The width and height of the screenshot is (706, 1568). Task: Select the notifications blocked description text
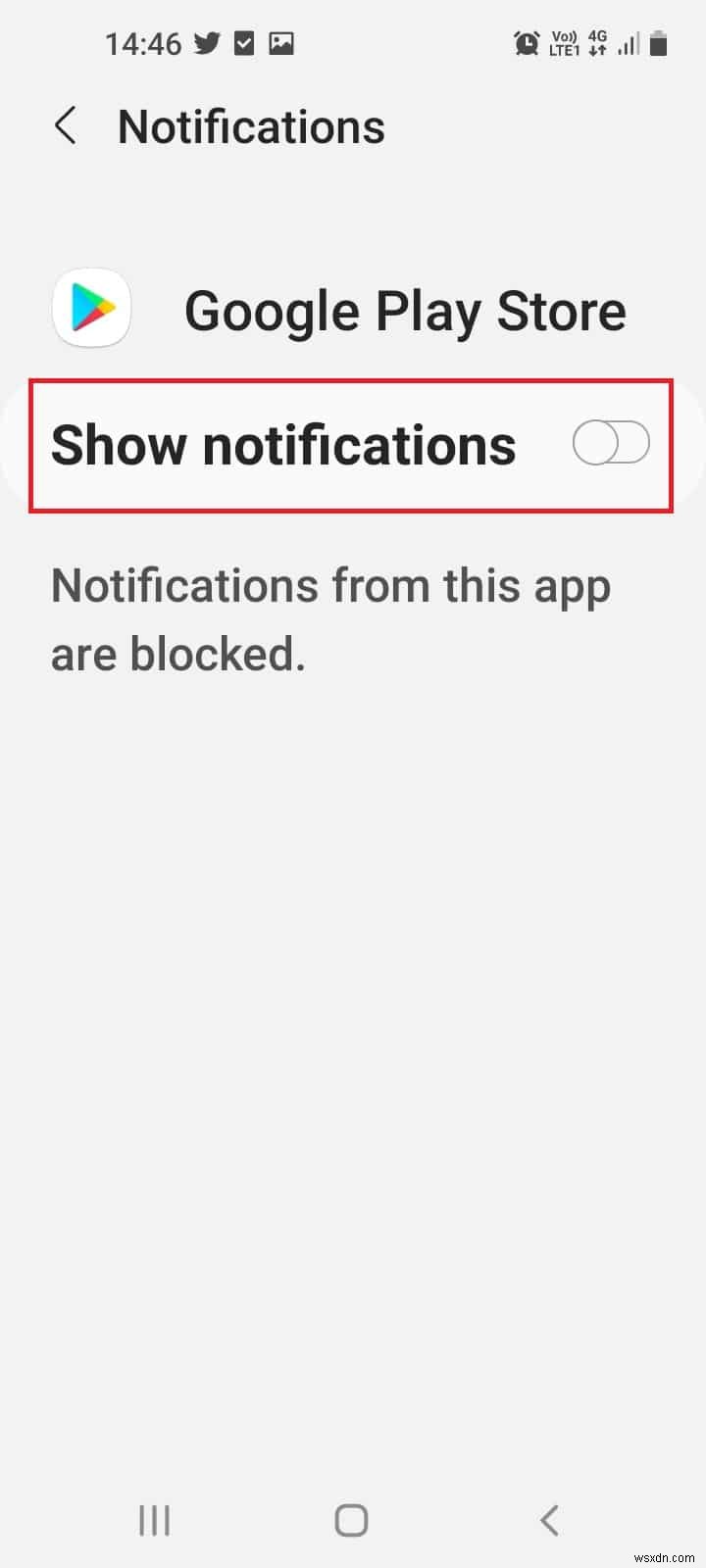click(x=331, y=618)
